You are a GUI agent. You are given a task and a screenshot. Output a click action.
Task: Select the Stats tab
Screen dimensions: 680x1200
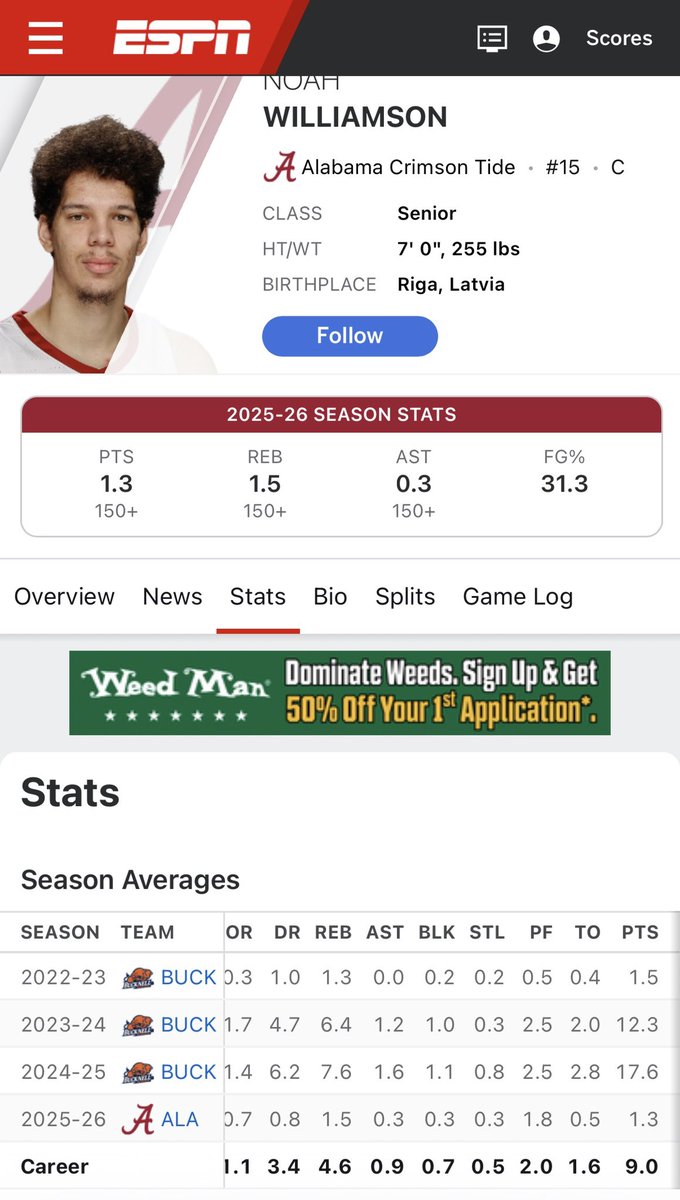click(258, 597)
